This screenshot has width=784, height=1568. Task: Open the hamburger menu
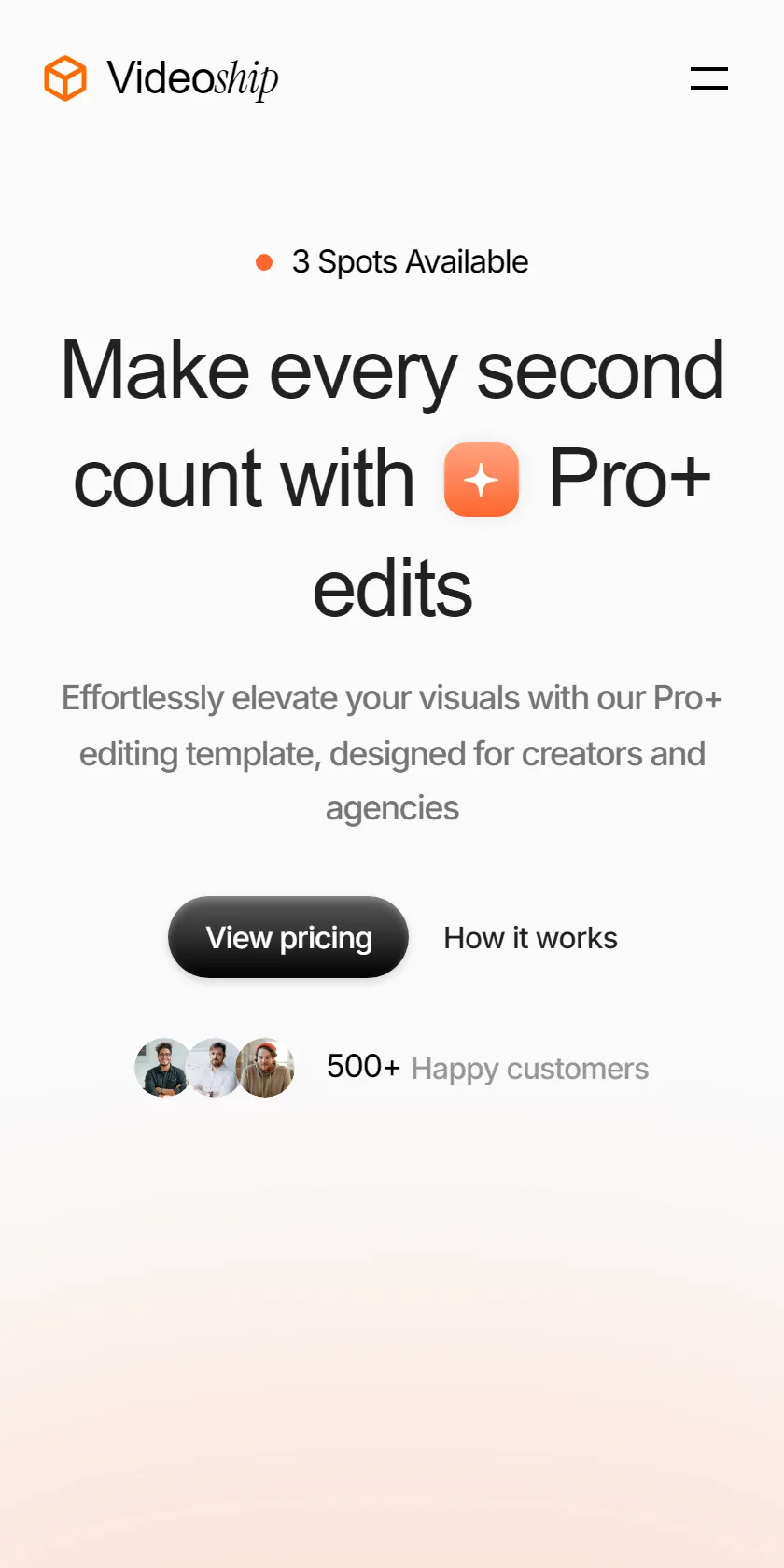708,78
